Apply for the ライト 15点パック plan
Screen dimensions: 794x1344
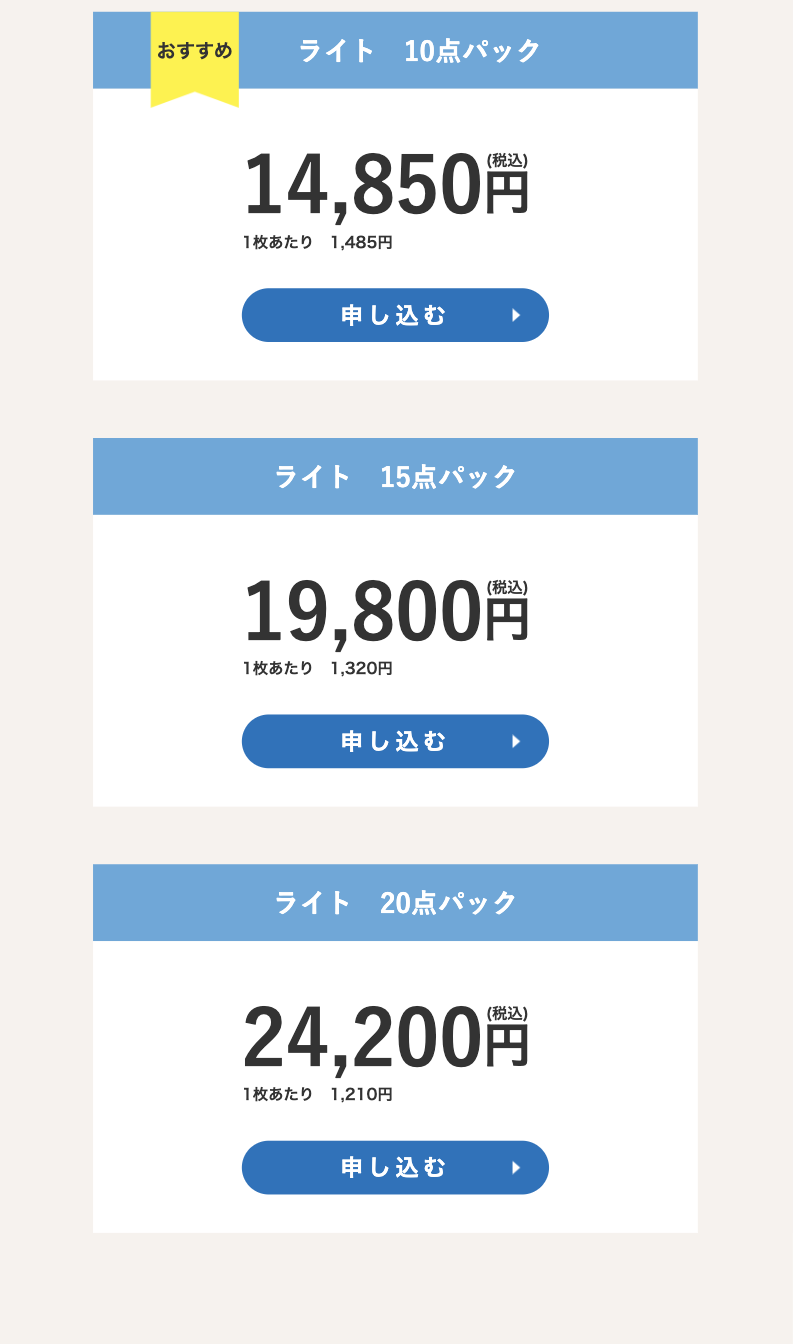point(395,741)
